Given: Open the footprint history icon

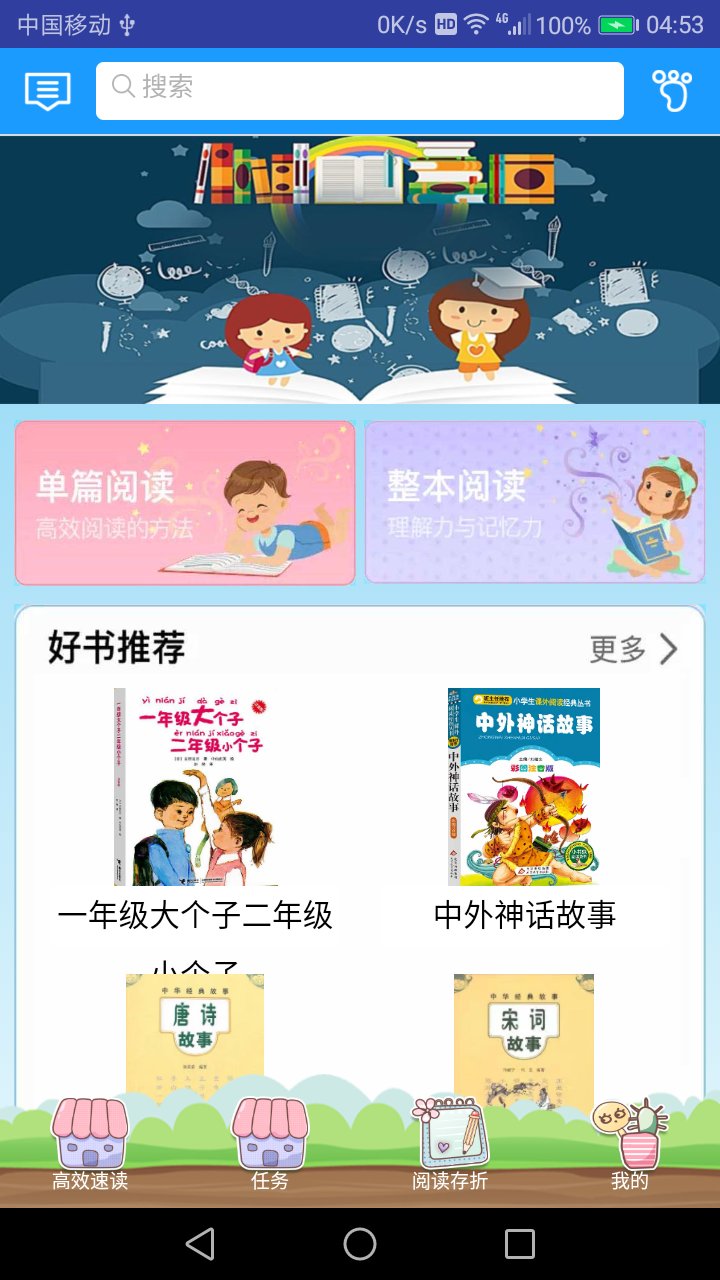Looking at the screenshot, I should [672, 90].
